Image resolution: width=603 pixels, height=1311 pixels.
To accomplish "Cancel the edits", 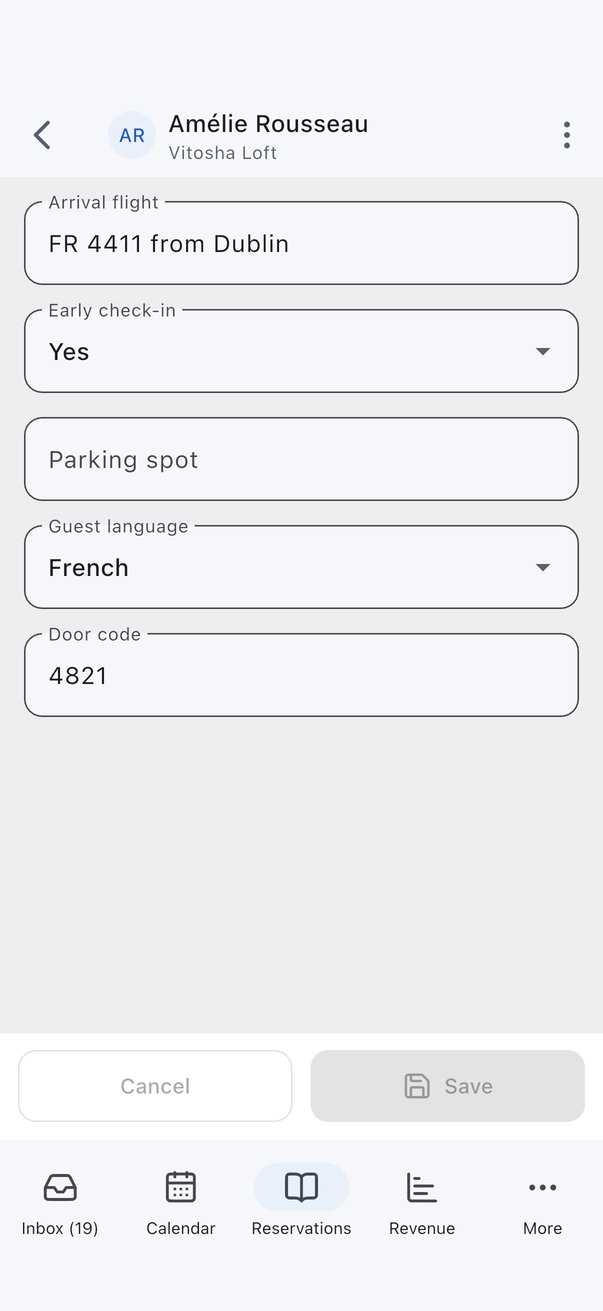I will [x=155, y=1086].
